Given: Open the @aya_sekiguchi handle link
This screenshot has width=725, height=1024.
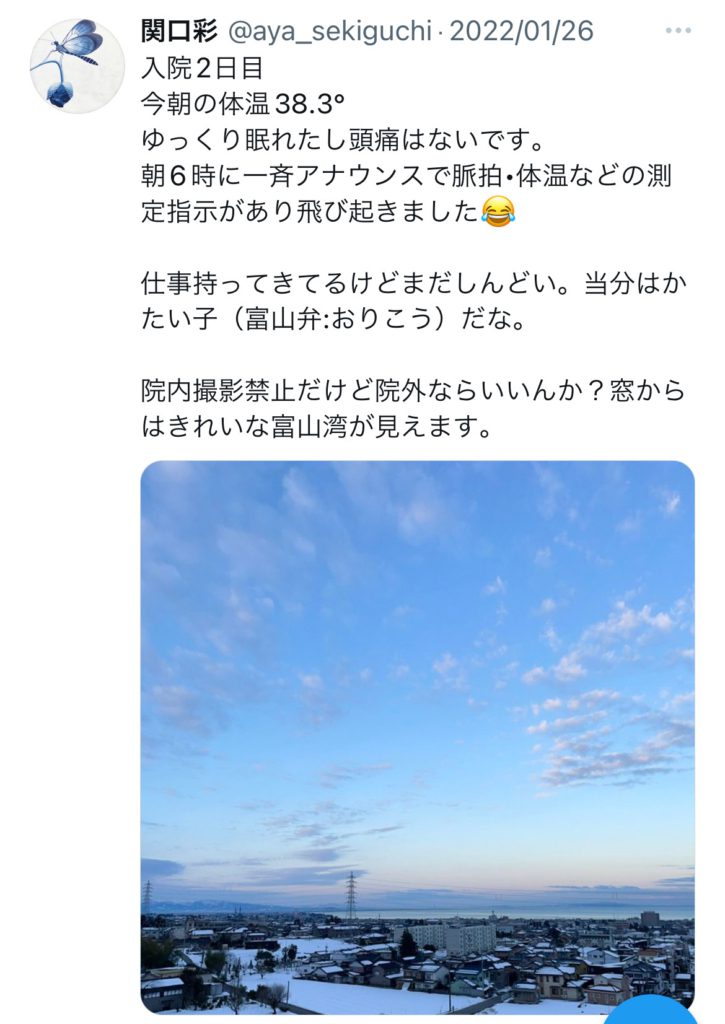Looking at the screenshot, I should click(x=330, y=31).
